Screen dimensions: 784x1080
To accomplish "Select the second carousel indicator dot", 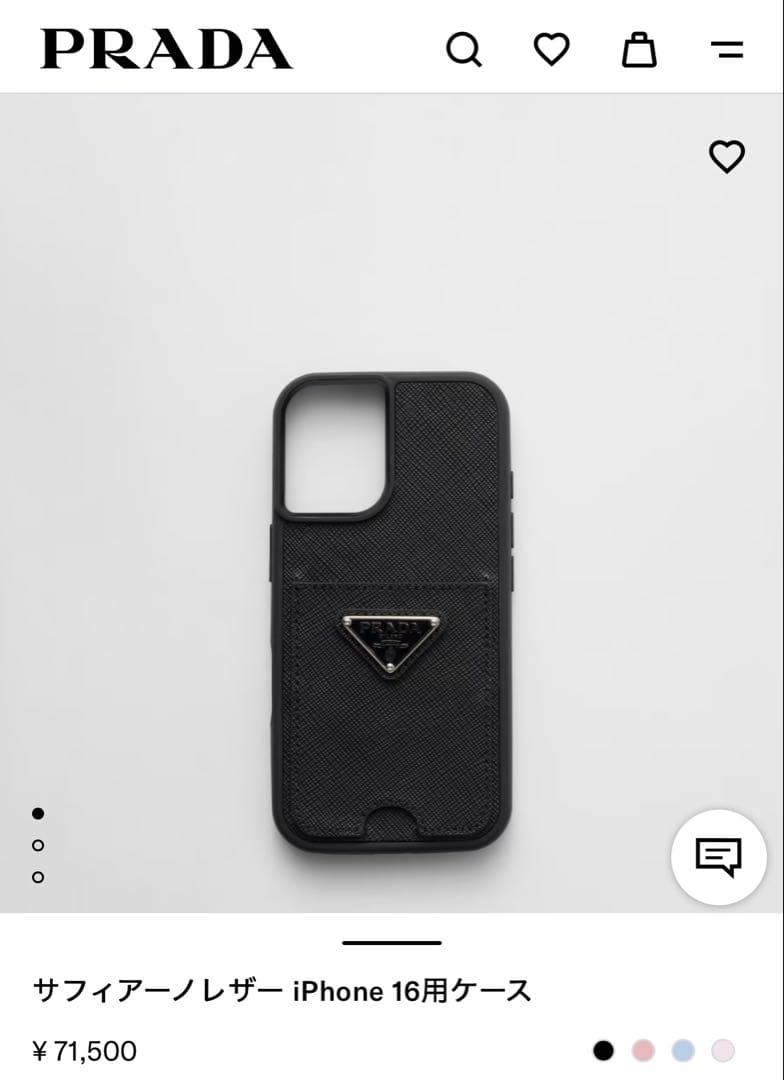I will 39,844.
